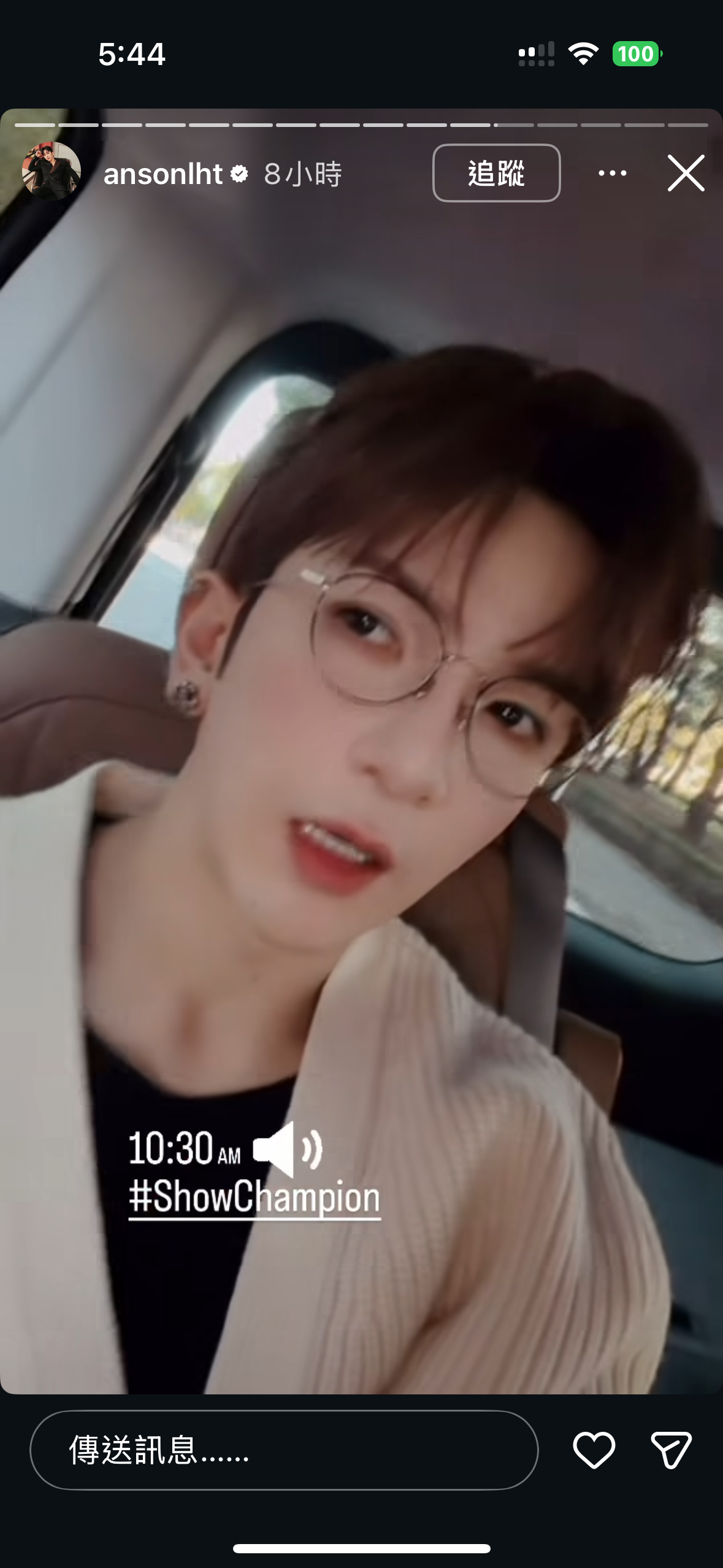Open the #ShowChampion hashtag sticker

click(254, 1197)
